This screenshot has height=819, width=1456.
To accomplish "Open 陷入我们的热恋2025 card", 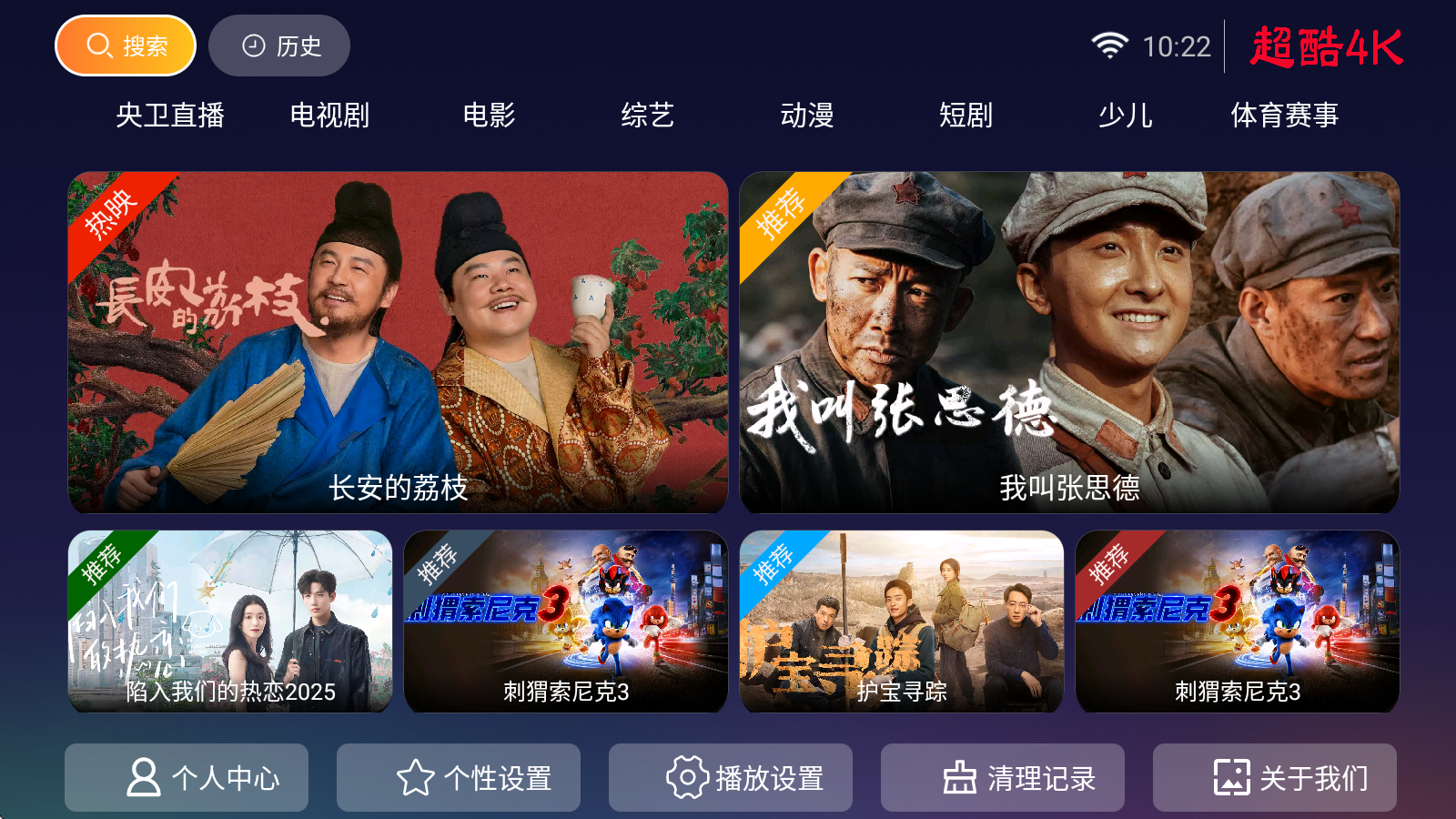I will tap(230, 621).
